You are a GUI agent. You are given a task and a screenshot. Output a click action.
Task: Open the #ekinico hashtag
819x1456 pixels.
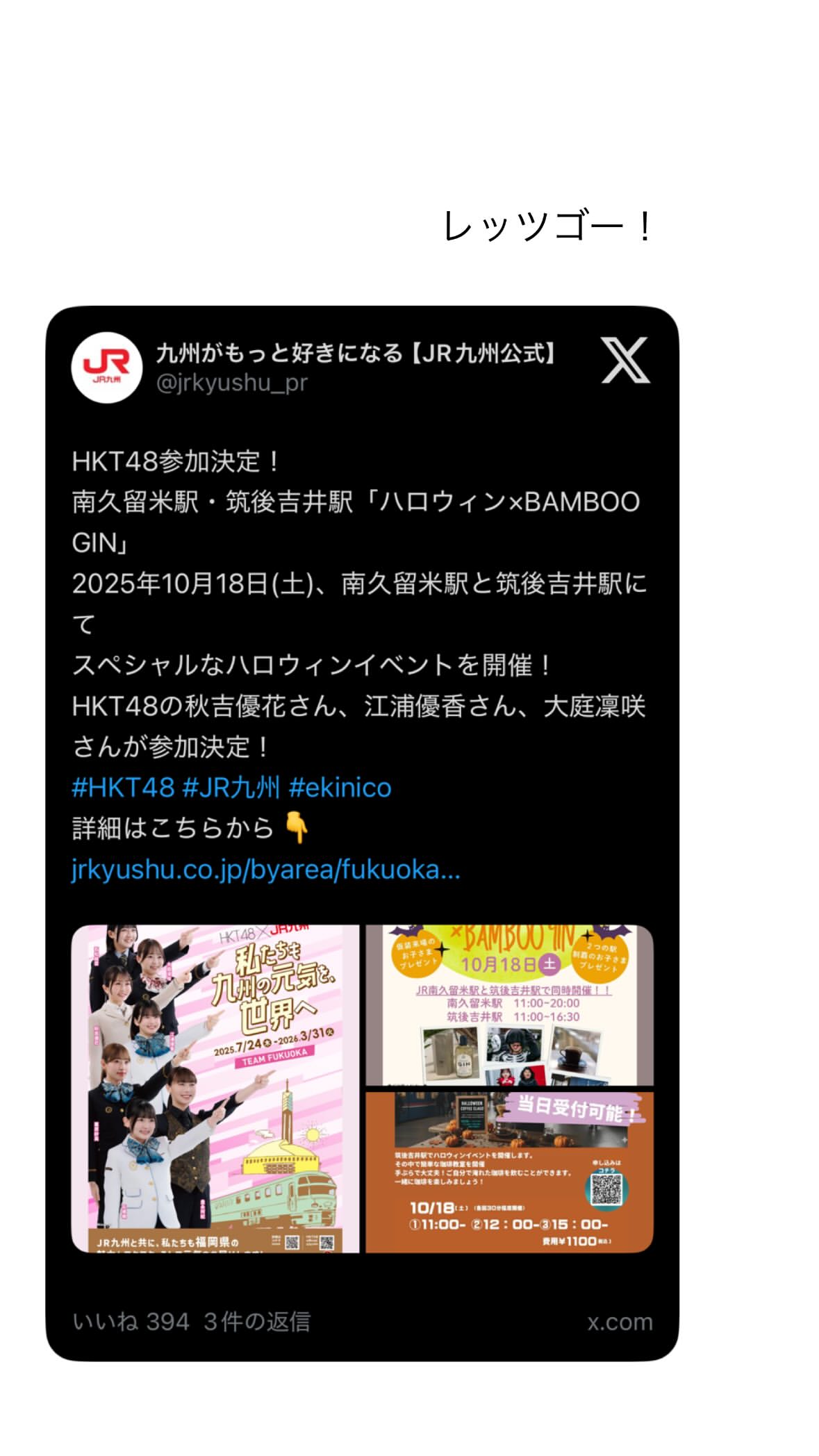pyautogui.click(x=340, y=788)
